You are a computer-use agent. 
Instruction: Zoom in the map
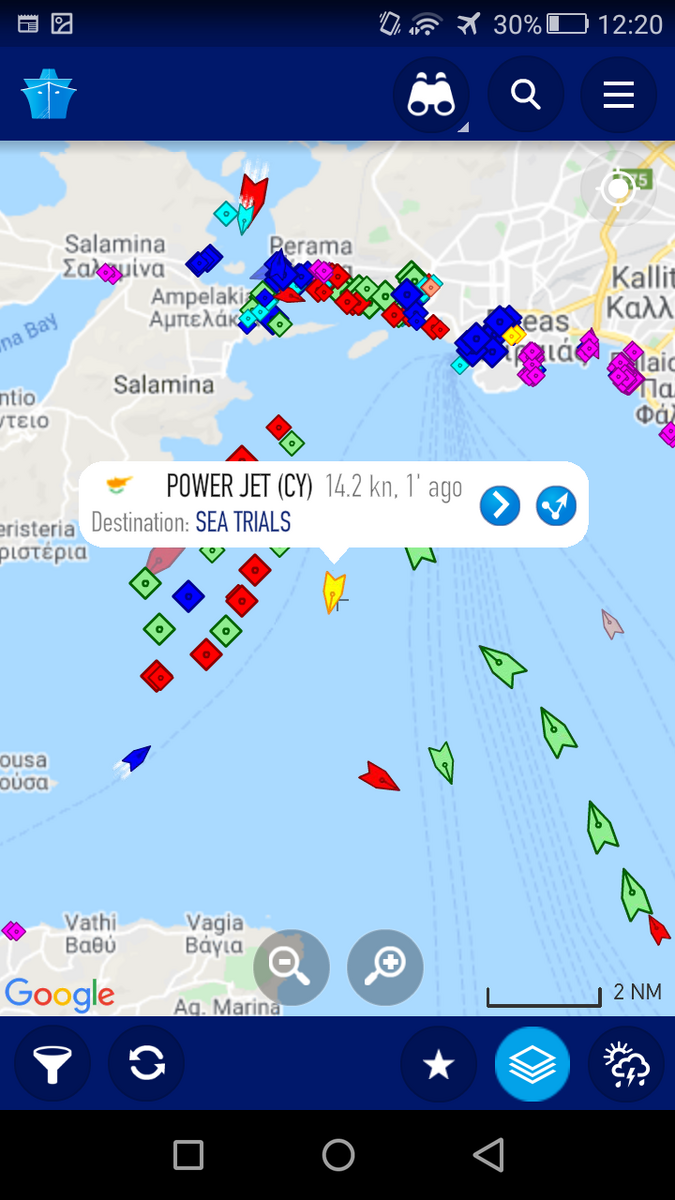click(385, 967)
